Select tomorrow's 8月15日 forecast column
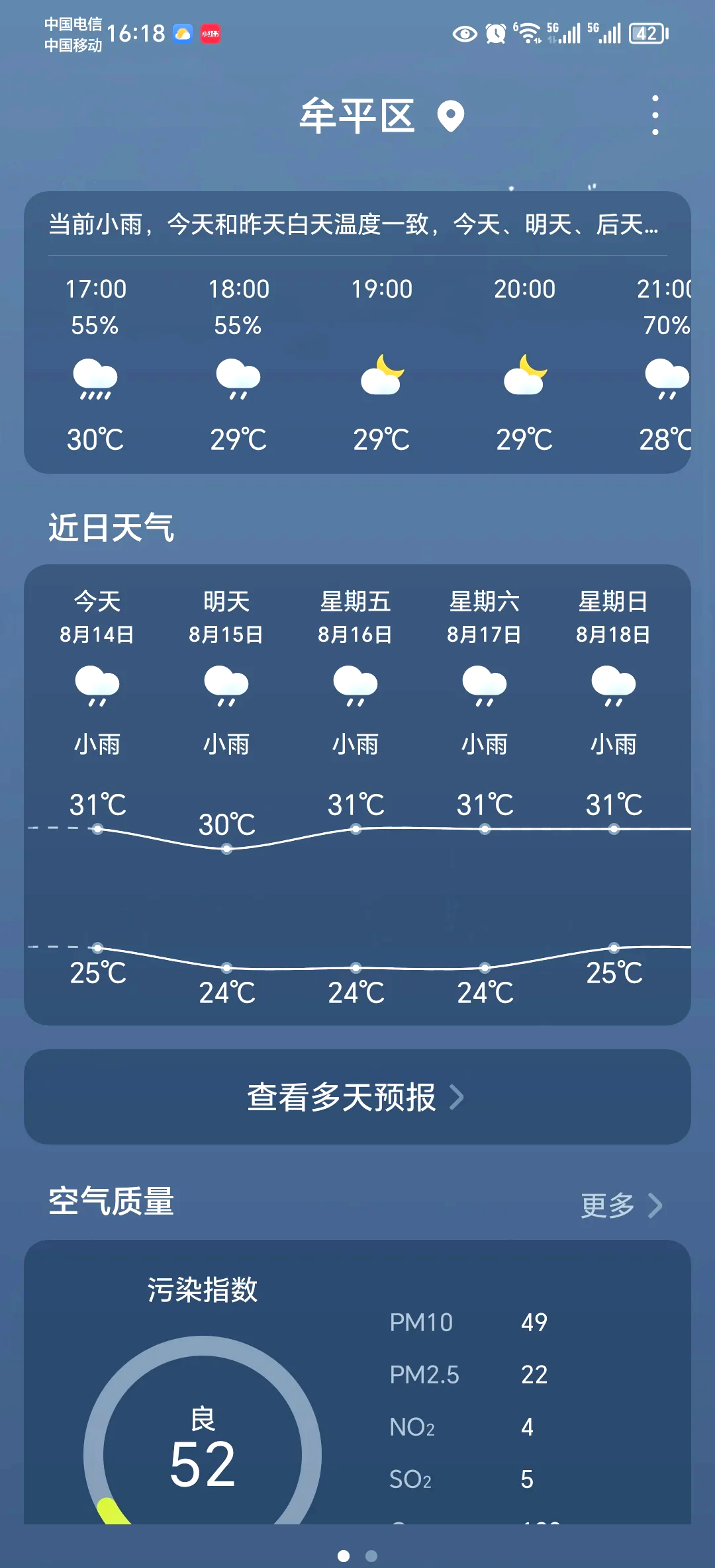 pyautogui.click(x=226, y=794)
